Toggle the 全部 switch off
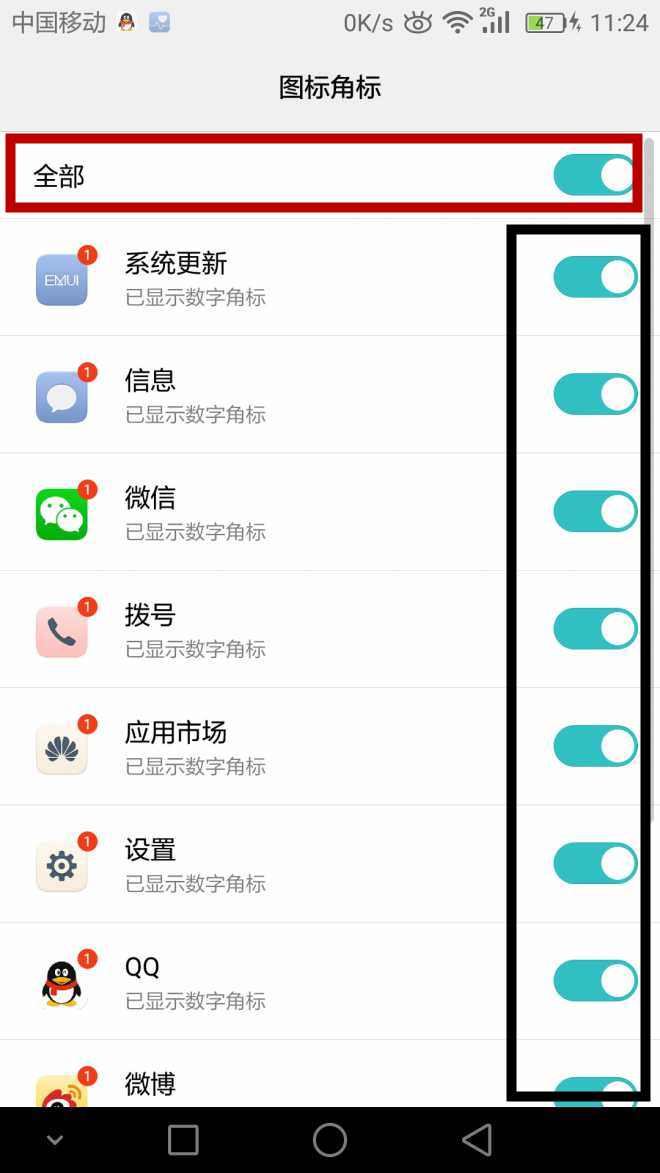This screenshot has height=1173, width=660. 594,175
